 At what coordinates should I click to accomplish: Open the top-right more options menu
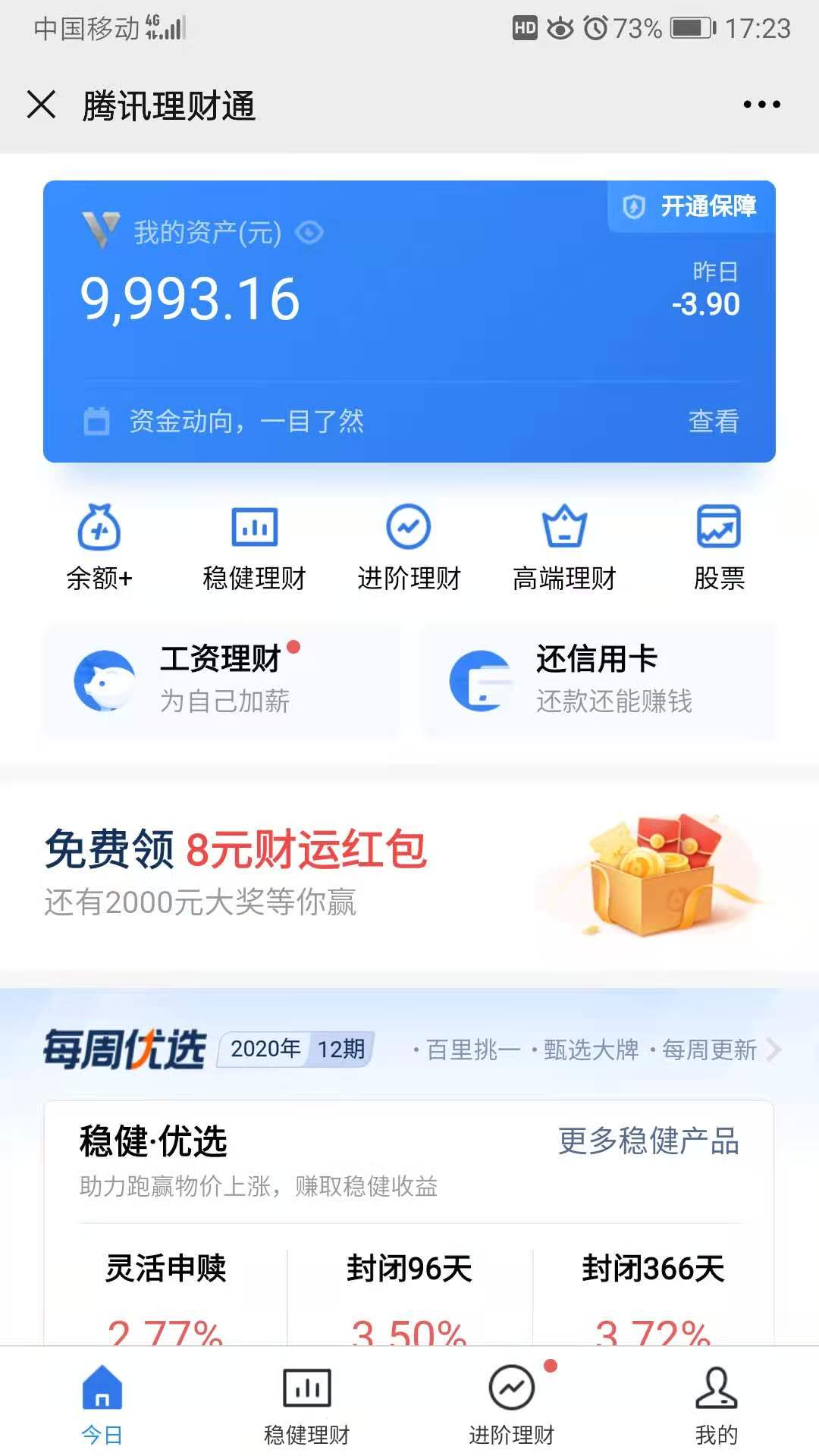click(761, 105)
